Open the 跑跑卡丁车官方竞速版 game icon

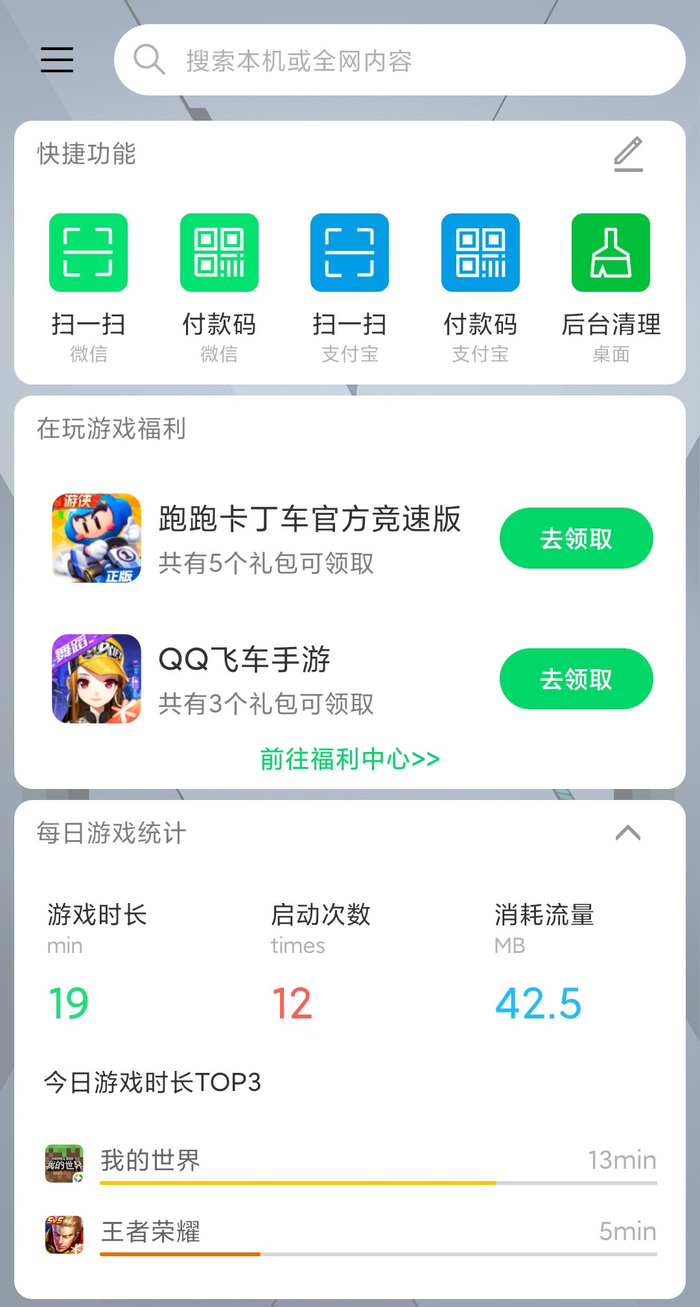(97, 538)
